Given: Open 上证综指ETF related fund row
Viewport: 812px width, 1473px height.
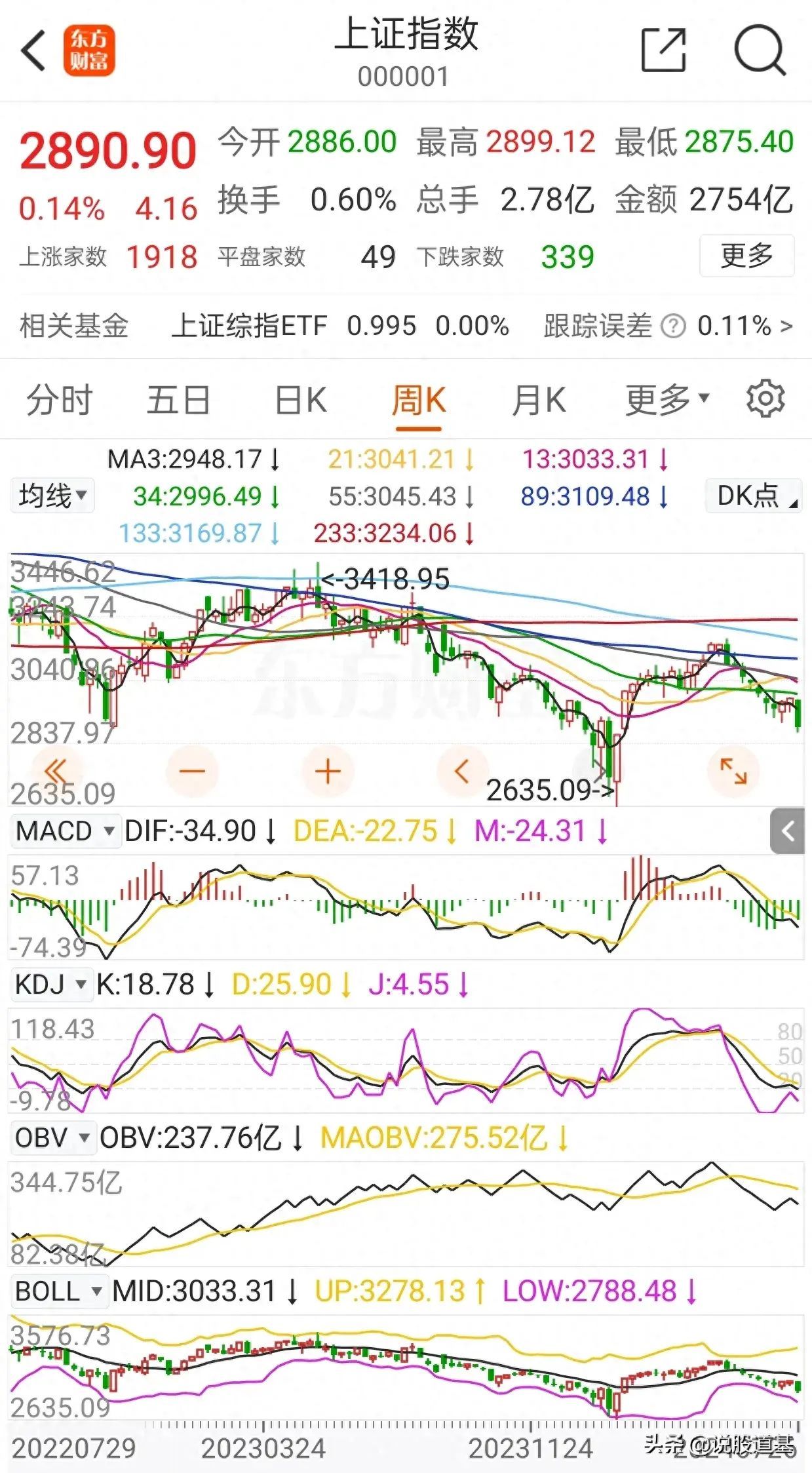Looking at the screenshot, I should 249,326.
